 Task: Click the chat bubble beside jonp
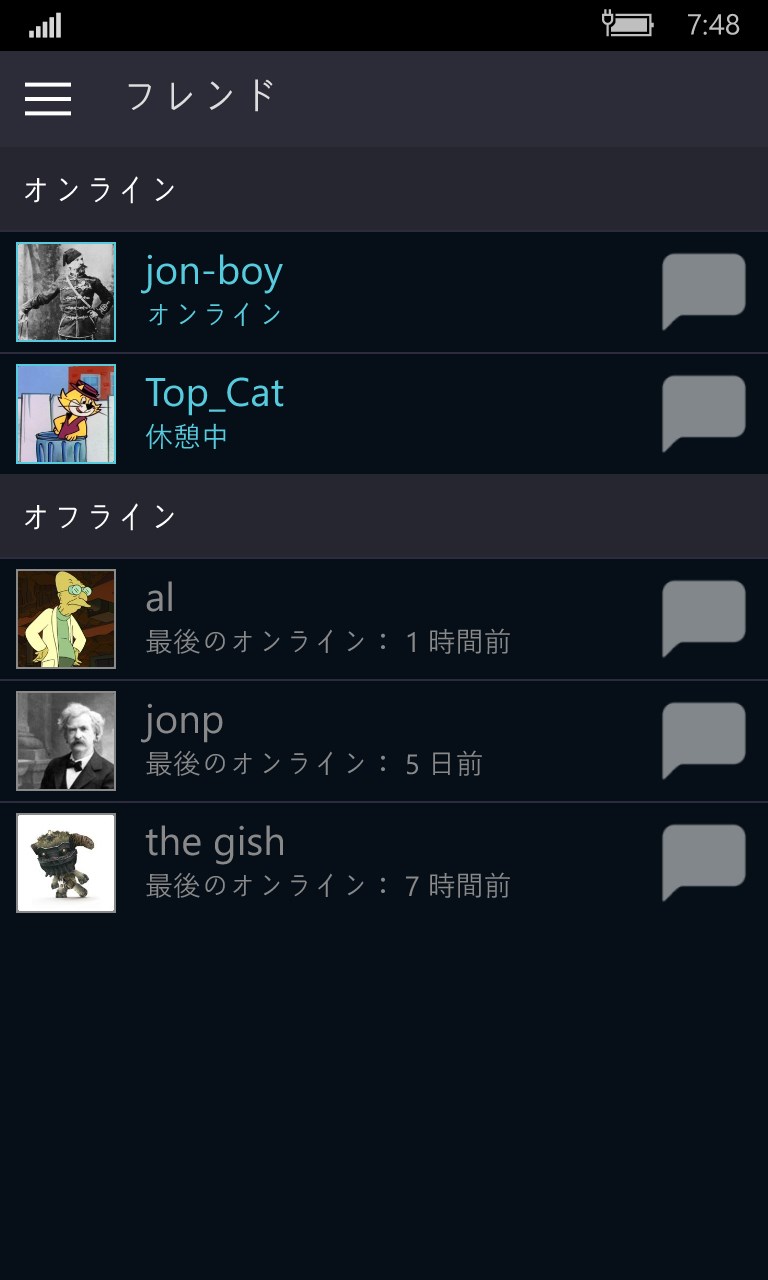click(705, 741)
